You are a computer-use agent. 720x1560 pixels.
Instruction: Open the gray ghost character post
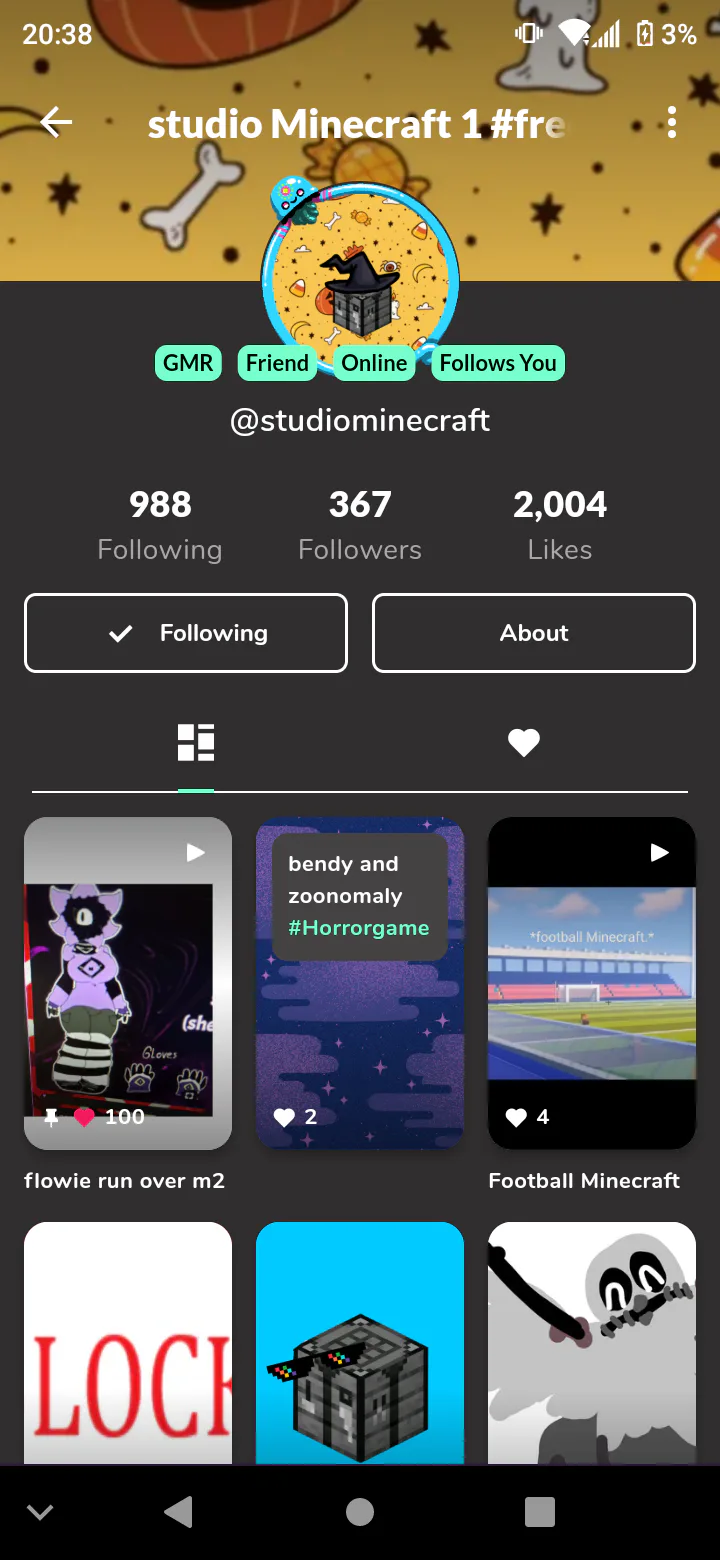tap(592, 1343)
